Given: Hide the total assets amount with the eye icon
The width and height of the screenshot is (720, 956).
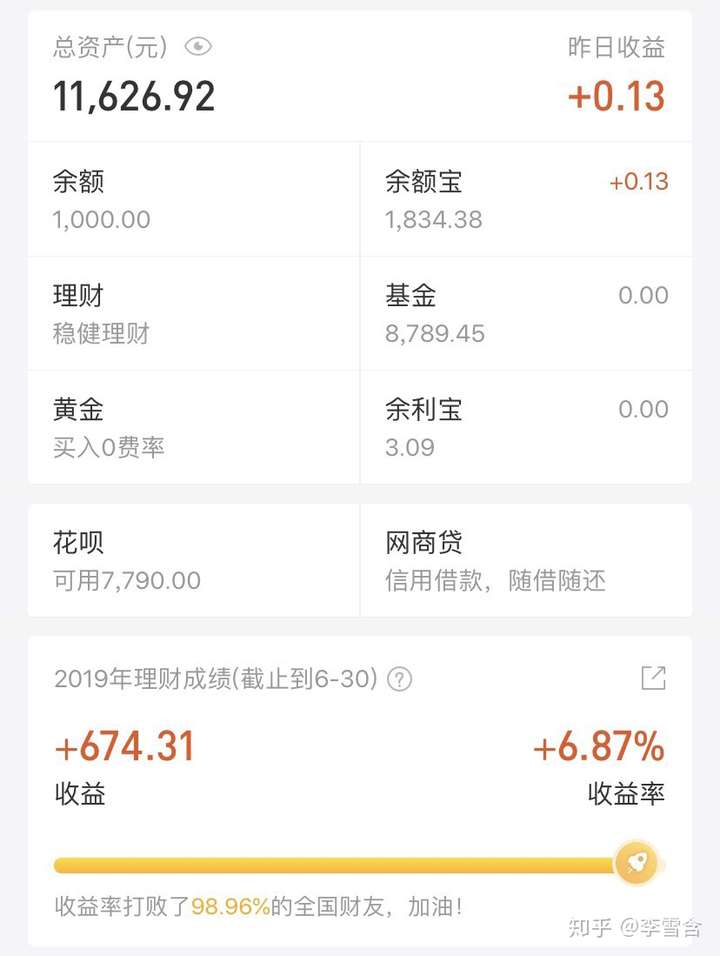Looking at the screenshot, I should tap(199, 47).
